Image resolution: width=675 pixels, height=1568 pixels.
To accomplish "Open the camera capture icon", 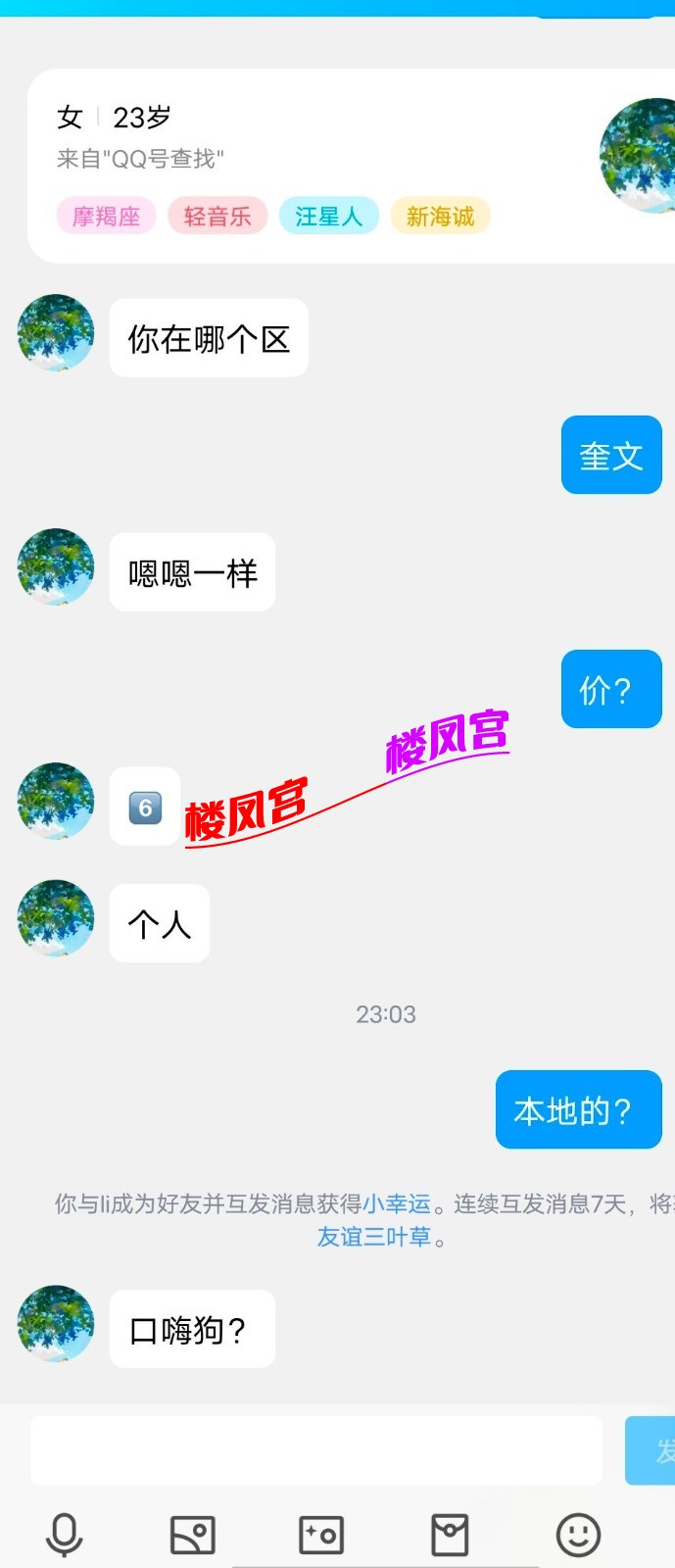I will click(x=321, y=1535).
